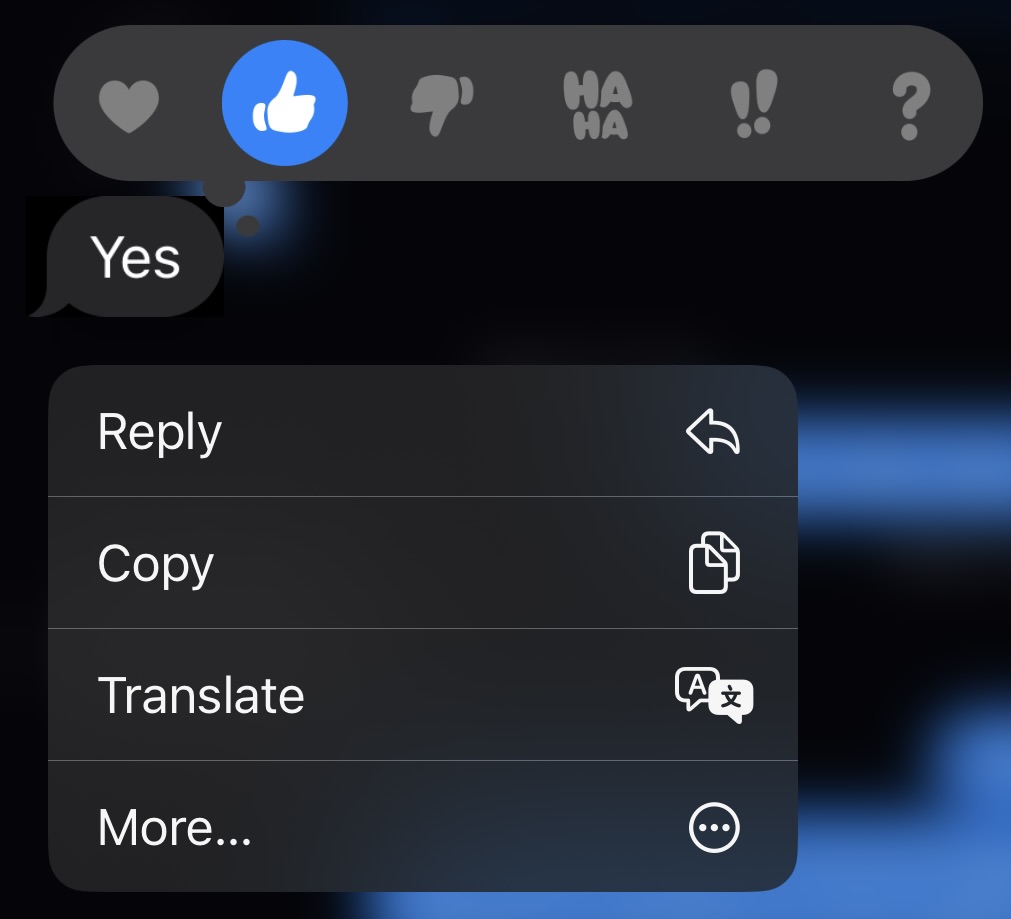This screenshot has width=1011, height=919.
Task: Copy the "Yes" message text
Action: click(x=423, y=563)
